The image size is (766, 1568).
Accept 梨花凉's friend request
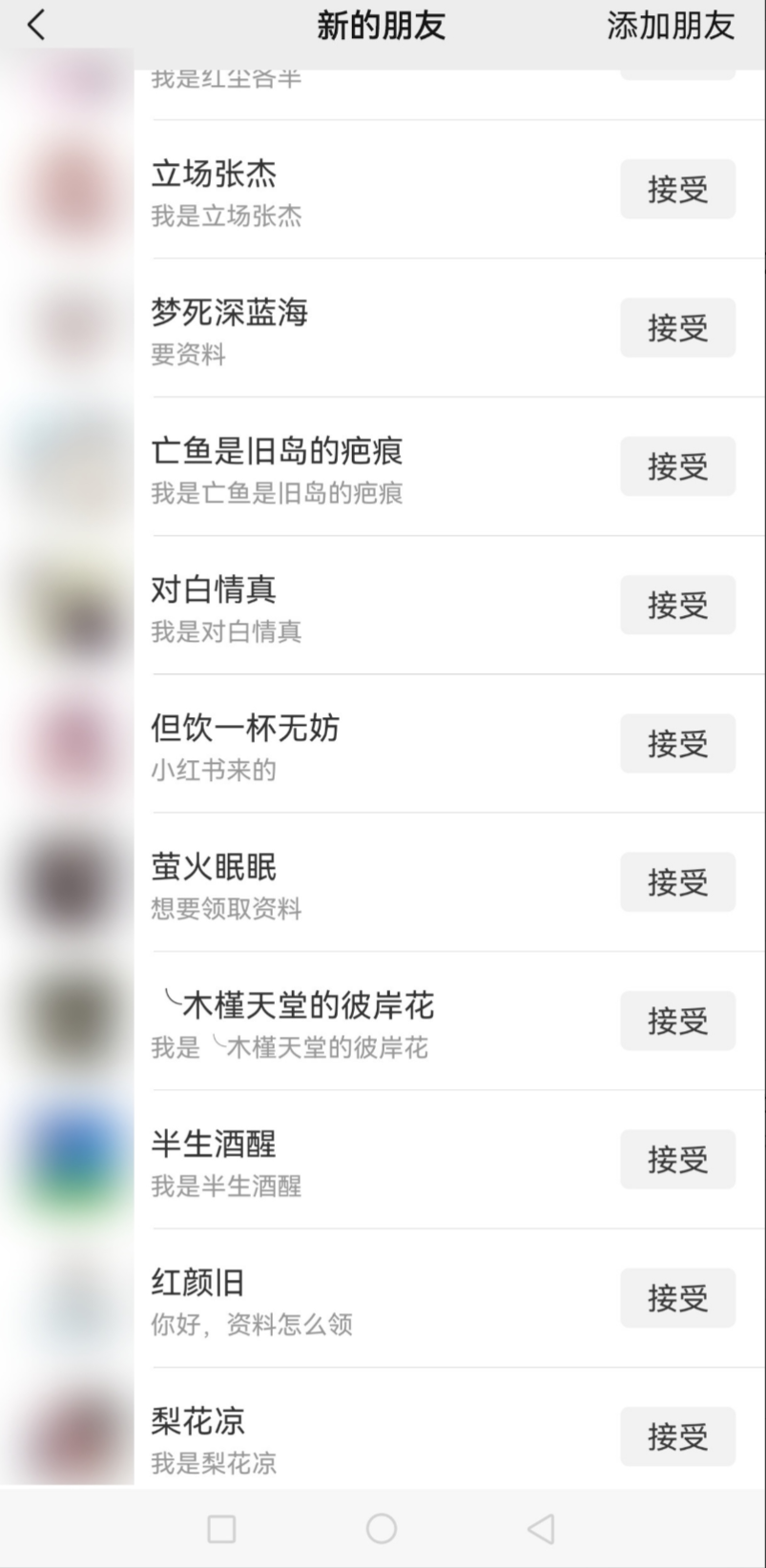677,1435
